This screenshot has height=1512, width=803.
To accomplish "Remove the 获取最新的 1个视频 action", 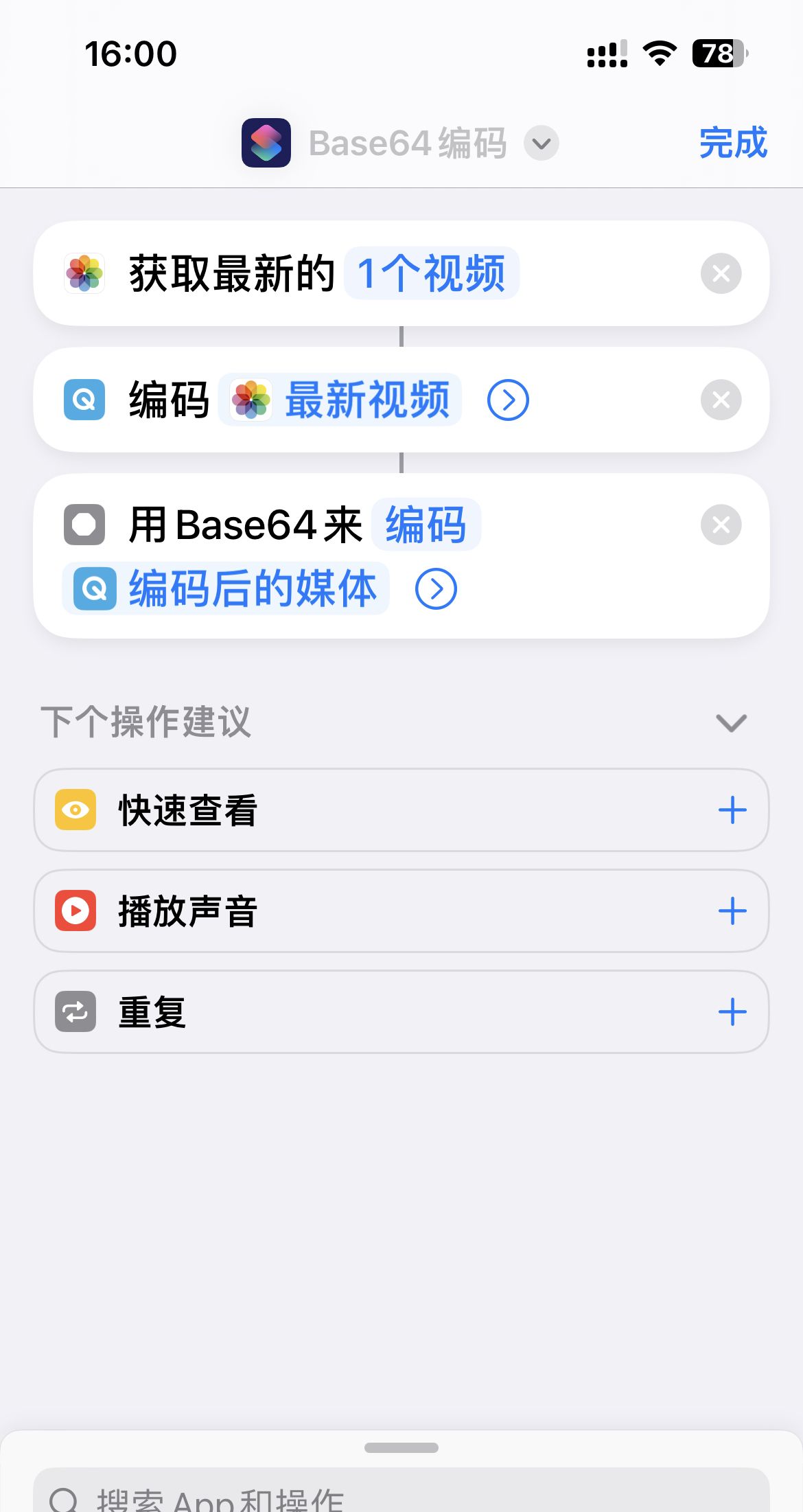I will click(x=721, y=273).
